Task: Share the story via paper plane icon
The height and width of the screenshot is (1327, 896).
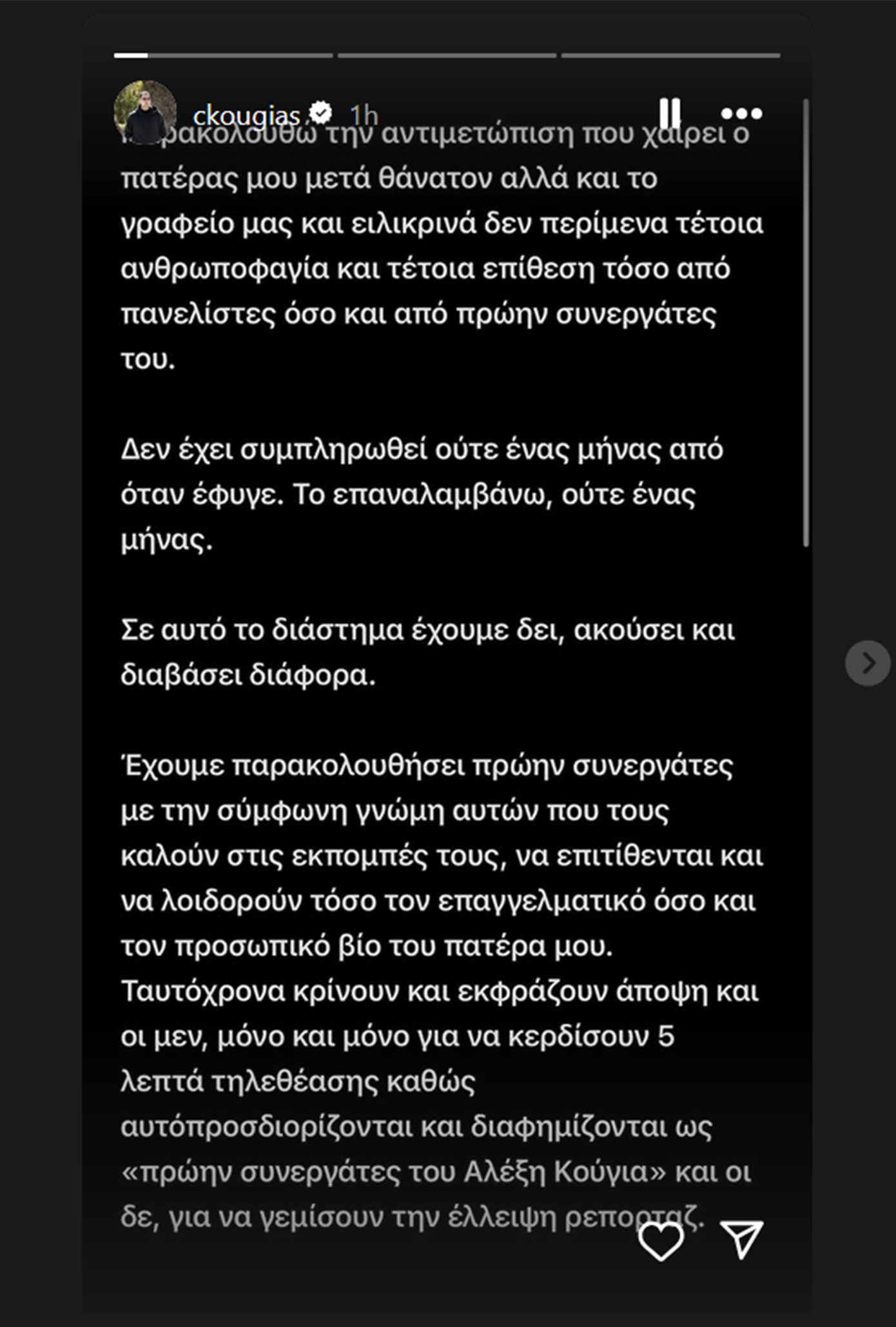Action: (743, 1239)
